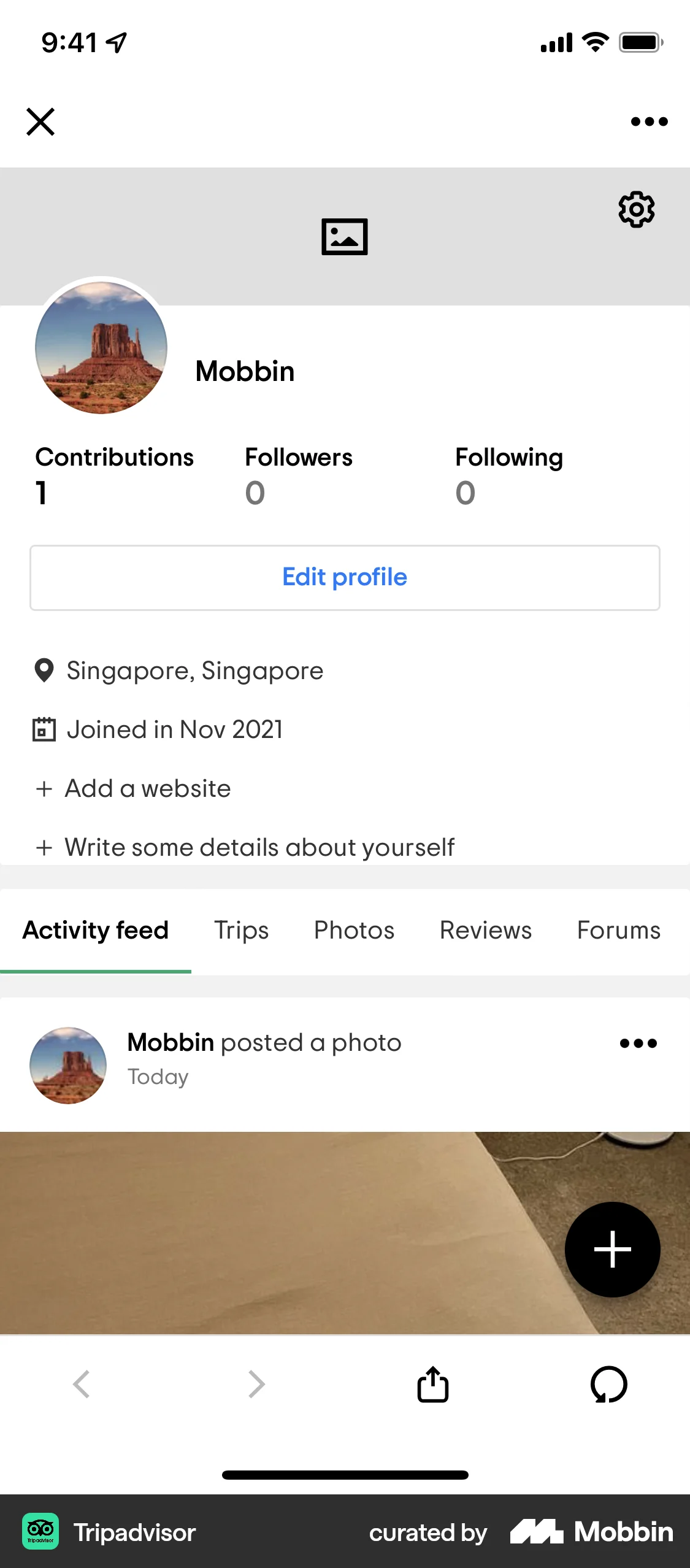Image resolution: width=690 pixels, height=1568 pixels.
Task: Click the Followers count
Action: [x=298, y=475]
